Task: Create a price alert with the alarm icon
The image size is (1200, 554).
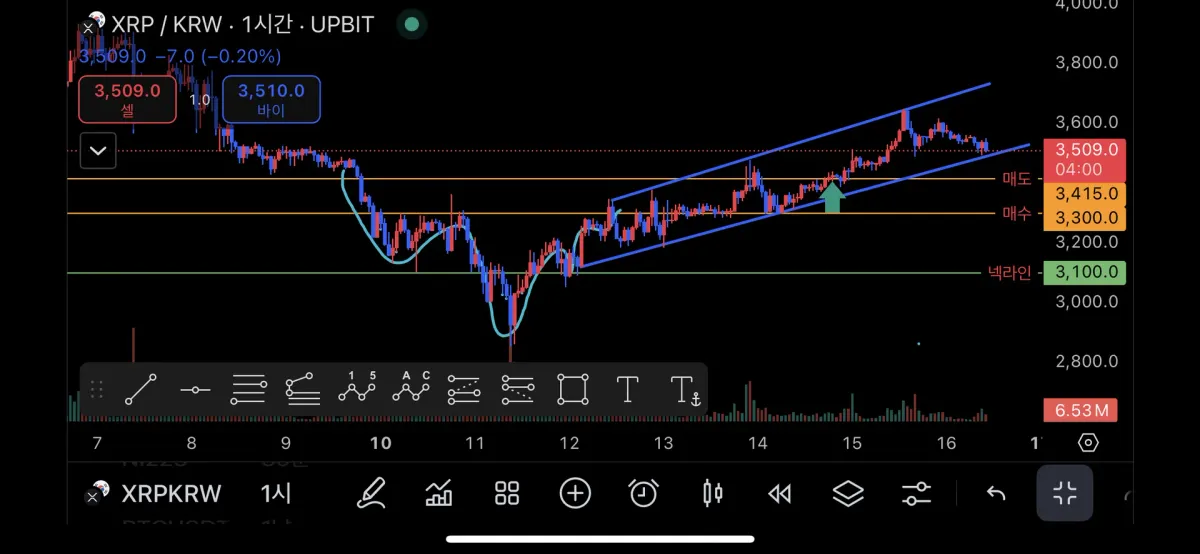Action: pos(643,493)
